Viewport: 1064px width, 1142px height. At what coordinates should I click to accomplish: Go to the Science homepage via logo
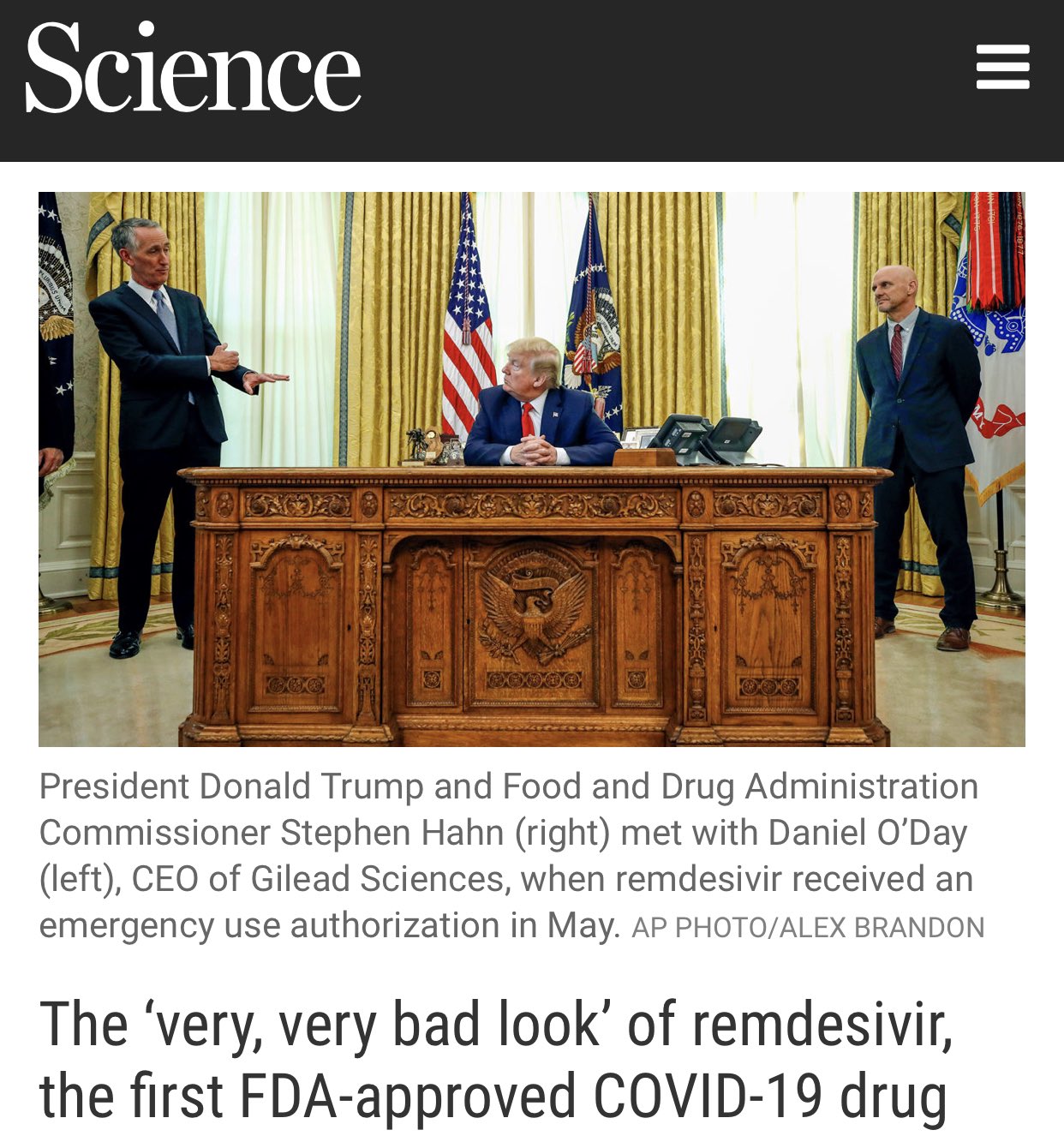point(194,69)
